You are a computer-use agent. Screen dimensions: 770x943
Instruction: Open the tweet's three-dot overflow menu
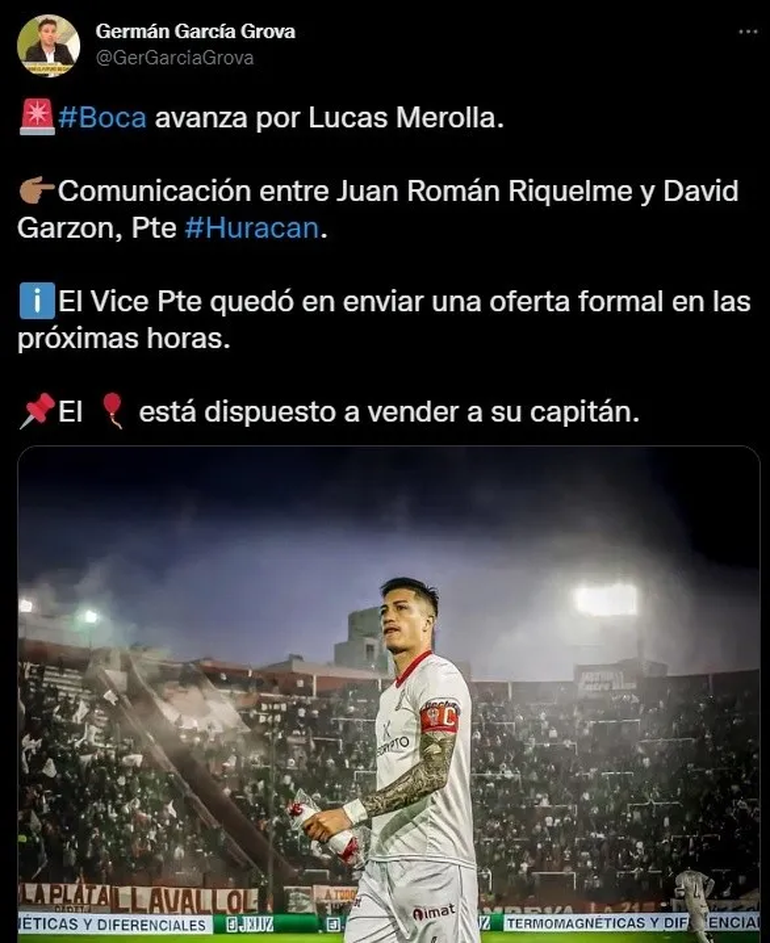coord(747,32)
